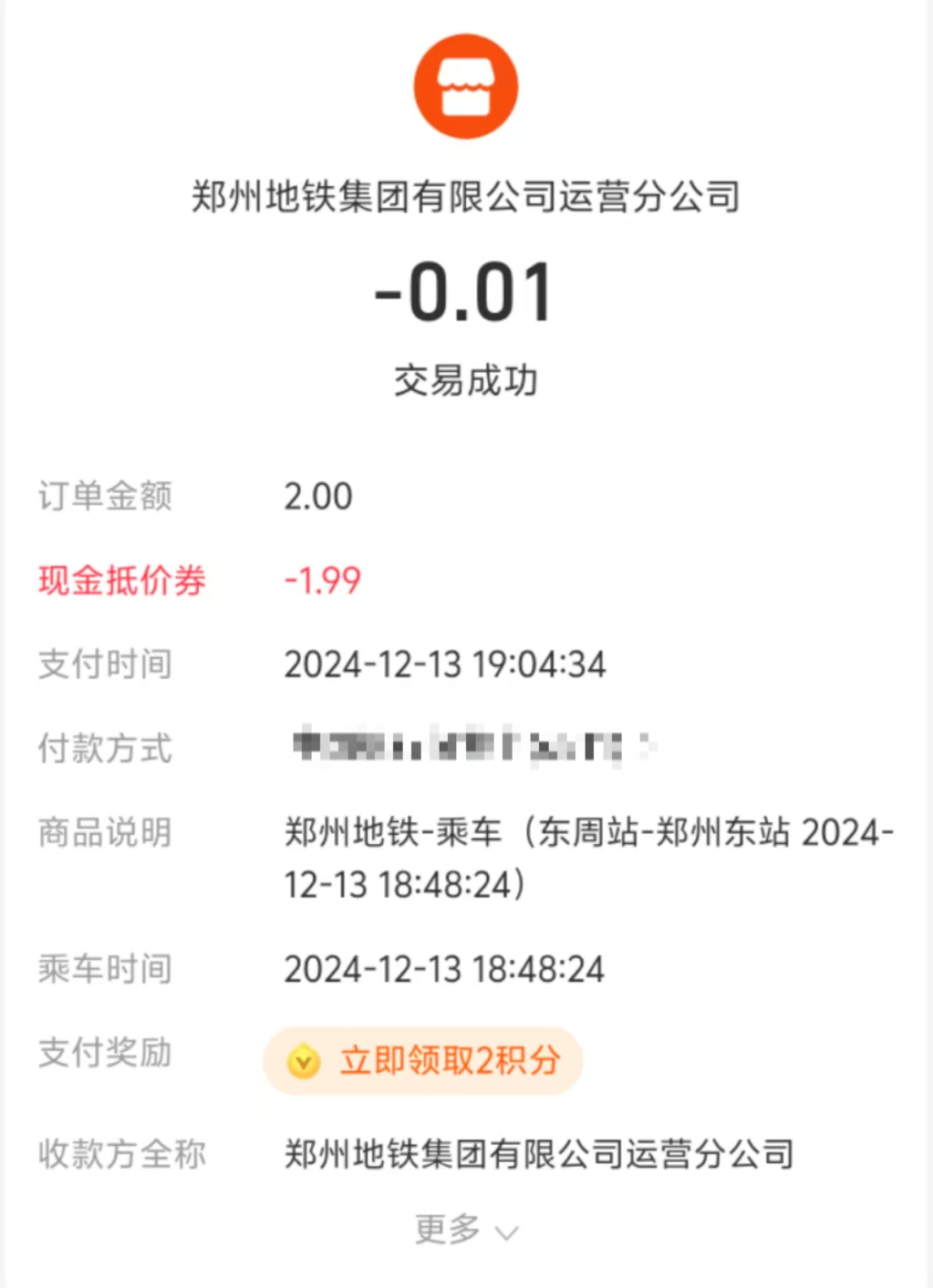
Task: Select the 乘车时间 ride time value
Action: [x=445, y=969]
